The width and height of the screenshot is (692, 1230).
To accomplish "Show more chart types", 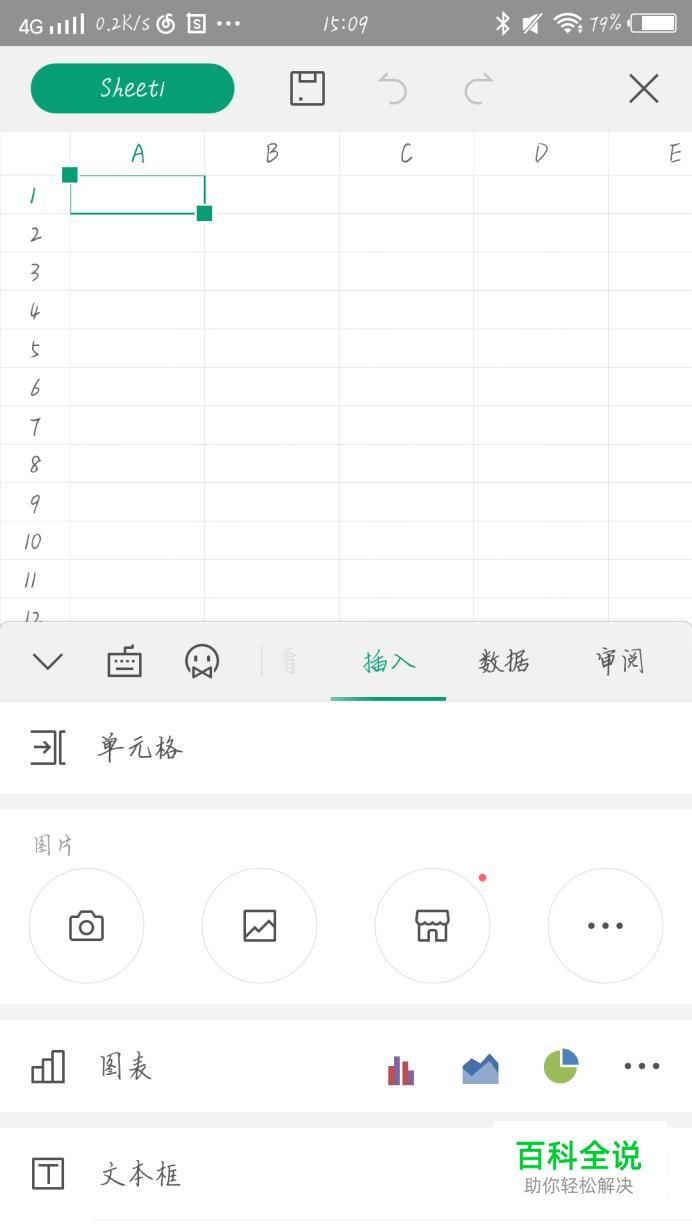I will click(641, 1066).
